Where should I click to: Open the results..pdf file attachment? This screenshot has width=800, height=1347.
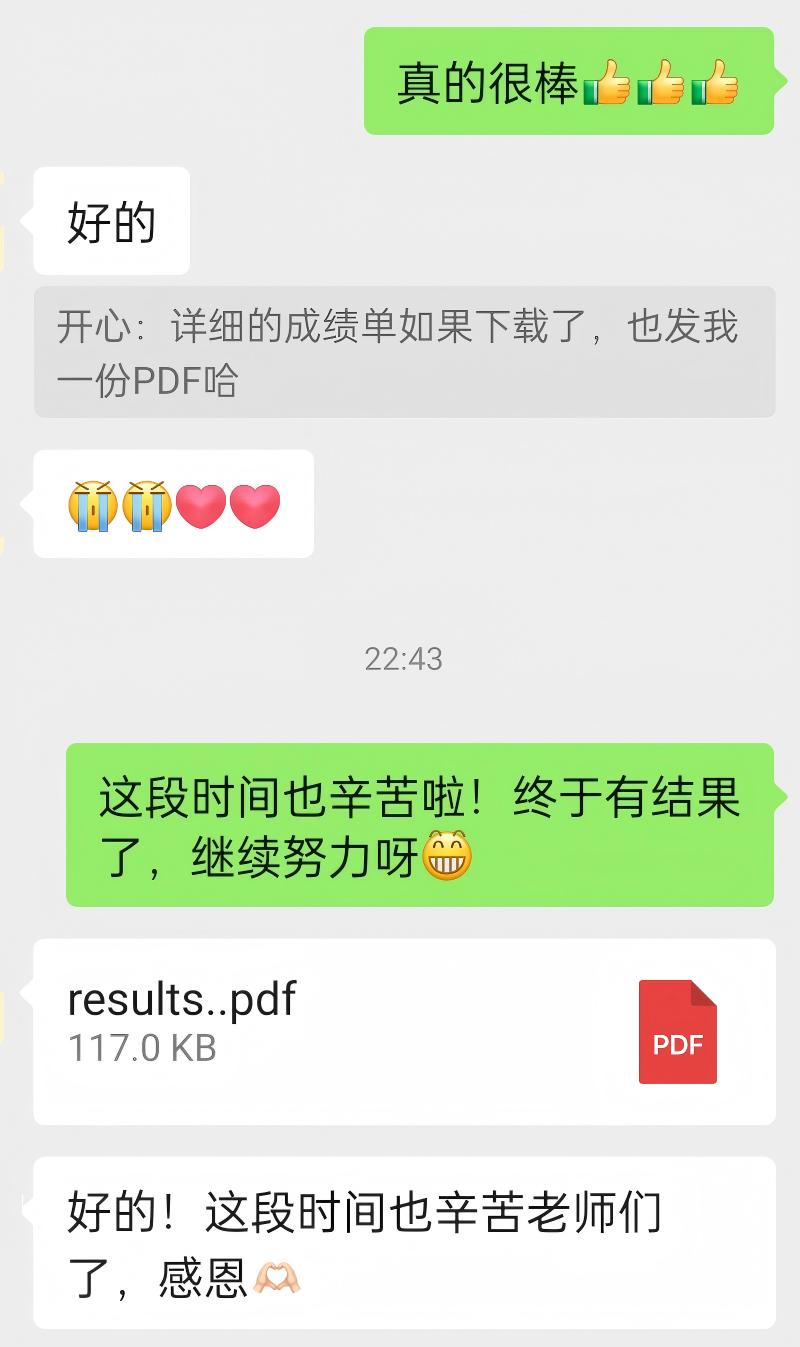(x=404, y=1031)
